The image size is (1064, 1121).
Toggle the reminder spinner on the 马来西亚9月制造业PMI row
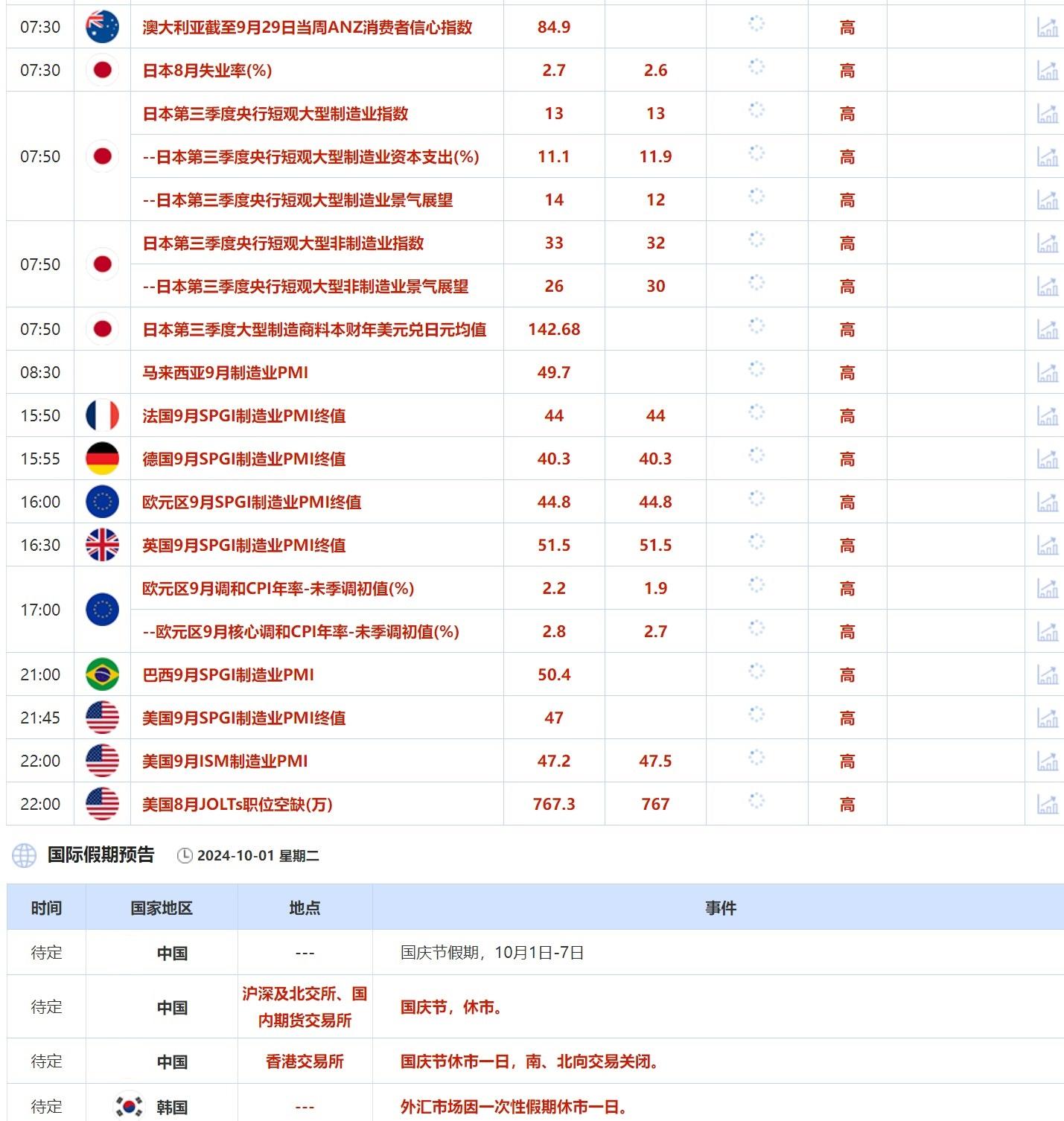click(x=756, y=372)
